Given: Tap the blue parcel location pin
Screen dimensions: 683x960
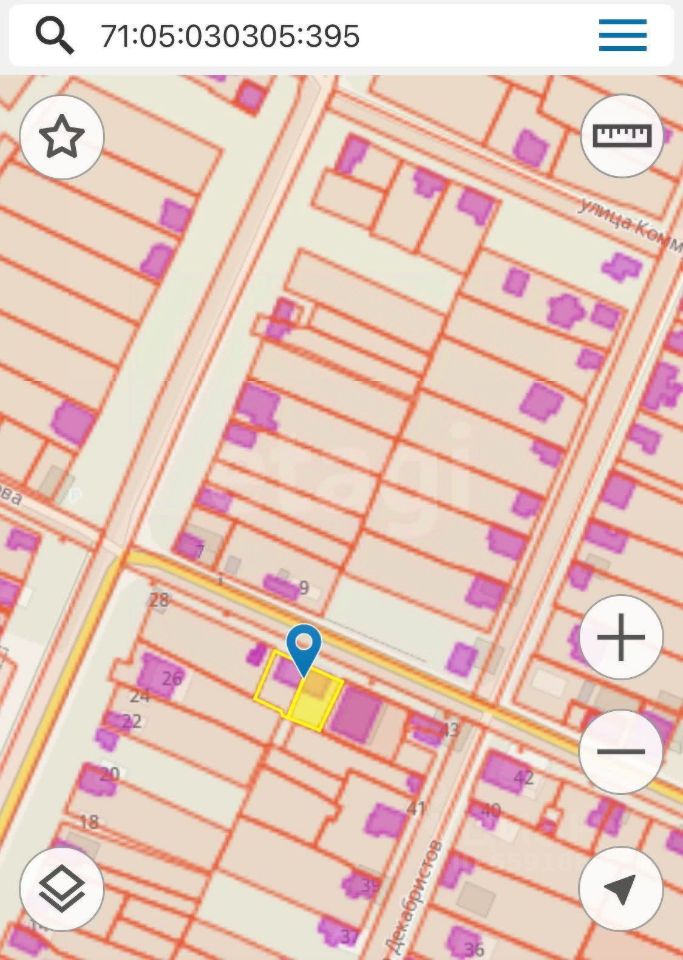Looking at the screenshot, I should pos(303,646).
